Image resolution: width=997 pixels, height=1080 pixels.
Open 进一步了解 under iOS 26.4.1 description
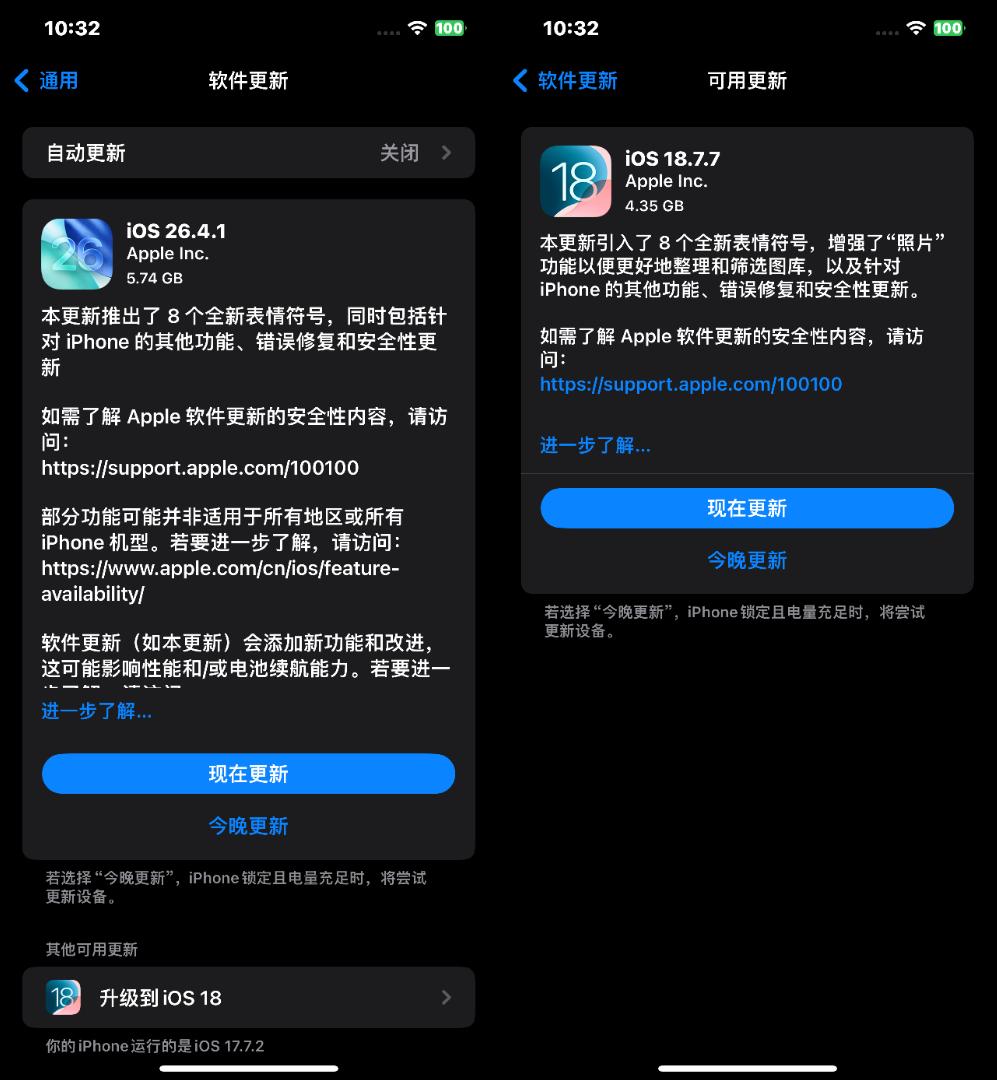click(97, 711)
